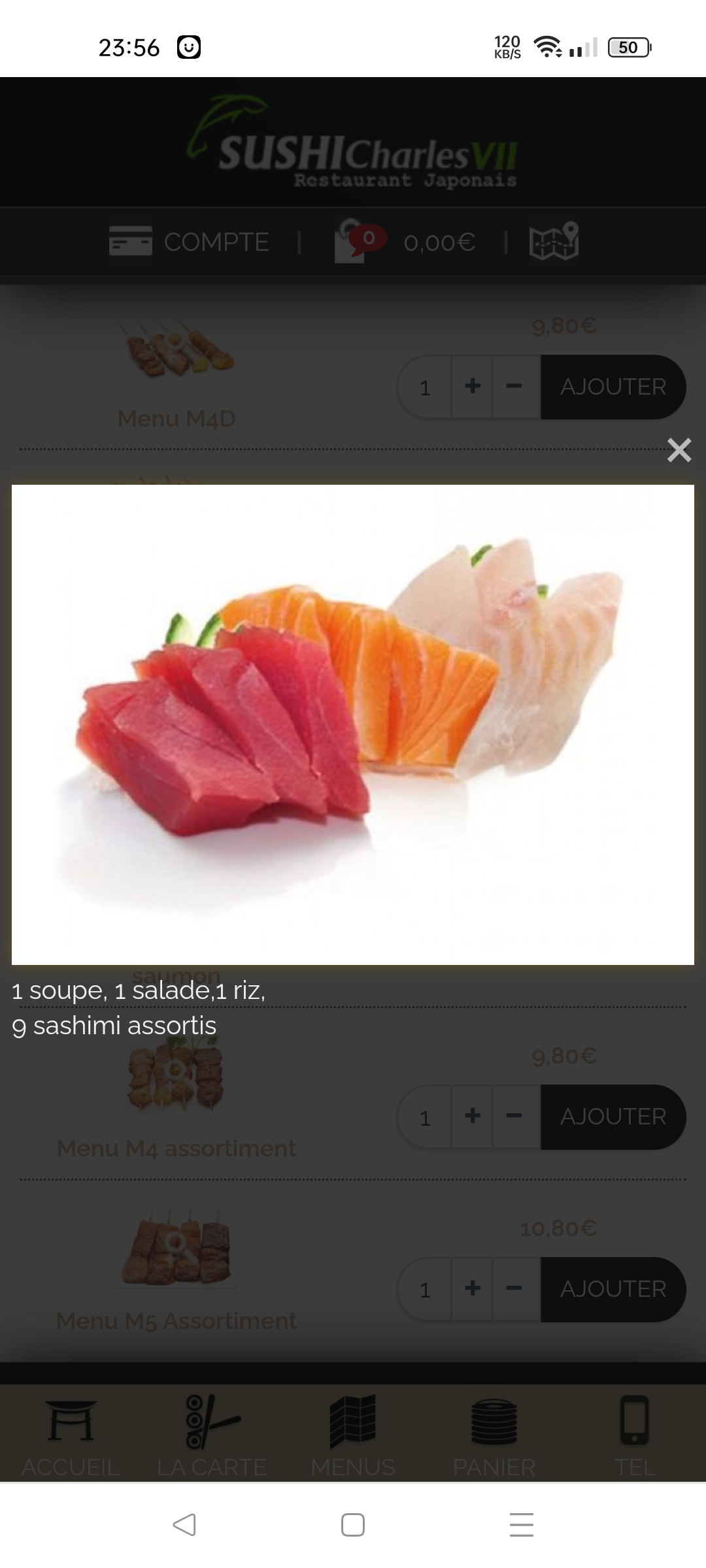Add Menu M4D to the cart
This screenshot has width=706, height=1568.
pos(613,387)
